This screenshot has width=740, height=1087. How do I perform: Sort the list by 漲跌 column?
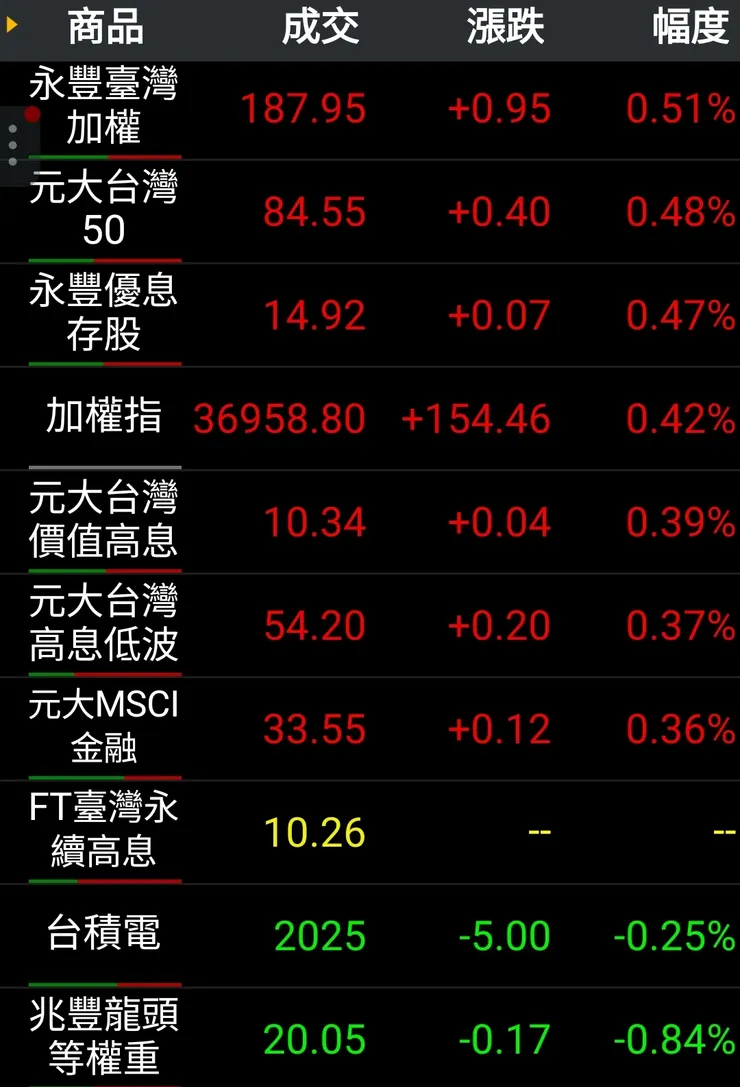click(x=505, y=27)
